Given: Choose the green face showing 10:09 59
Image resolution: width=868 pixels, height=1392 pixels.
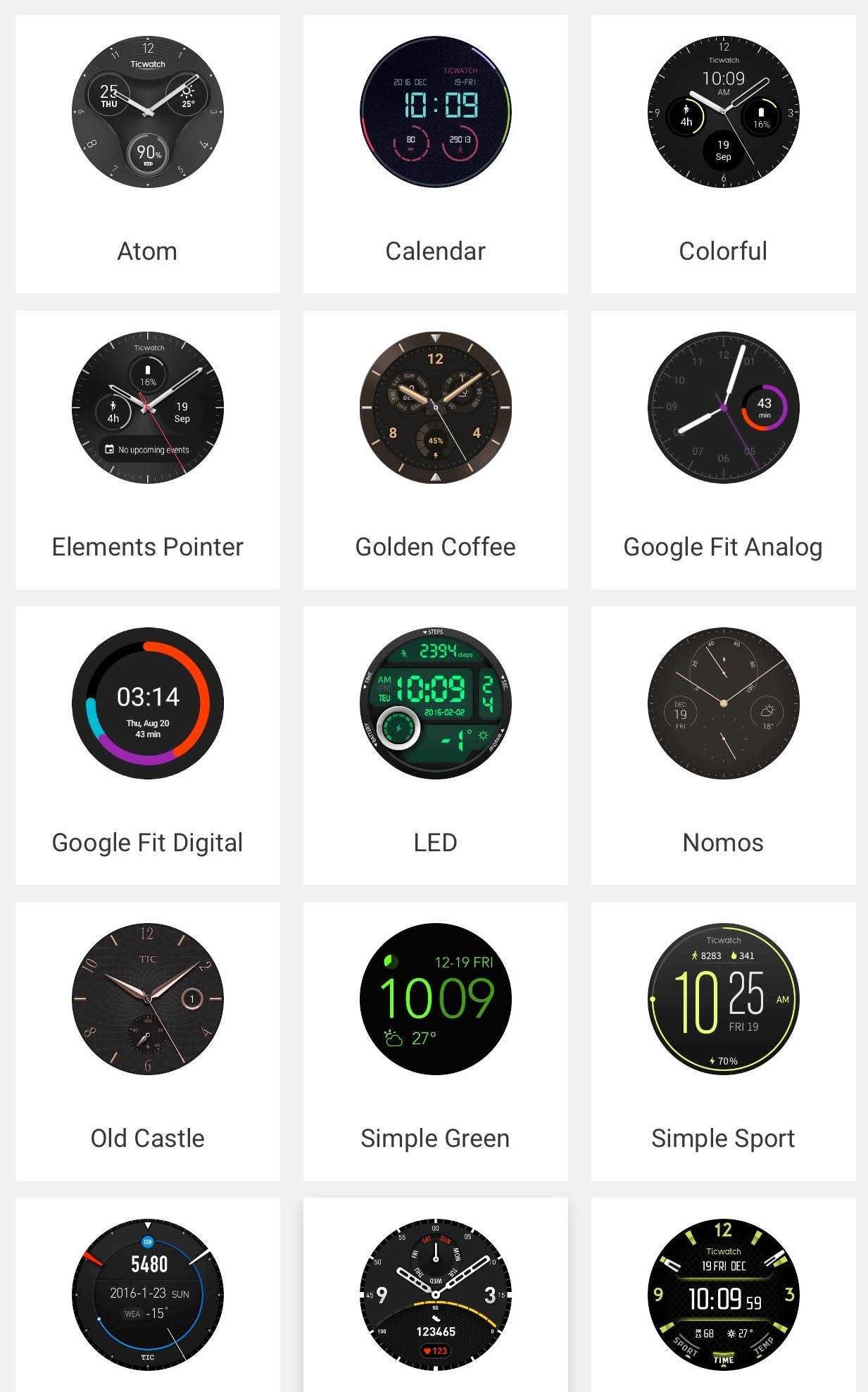Looking at the screenshot, I should (x=724, y=1295).
